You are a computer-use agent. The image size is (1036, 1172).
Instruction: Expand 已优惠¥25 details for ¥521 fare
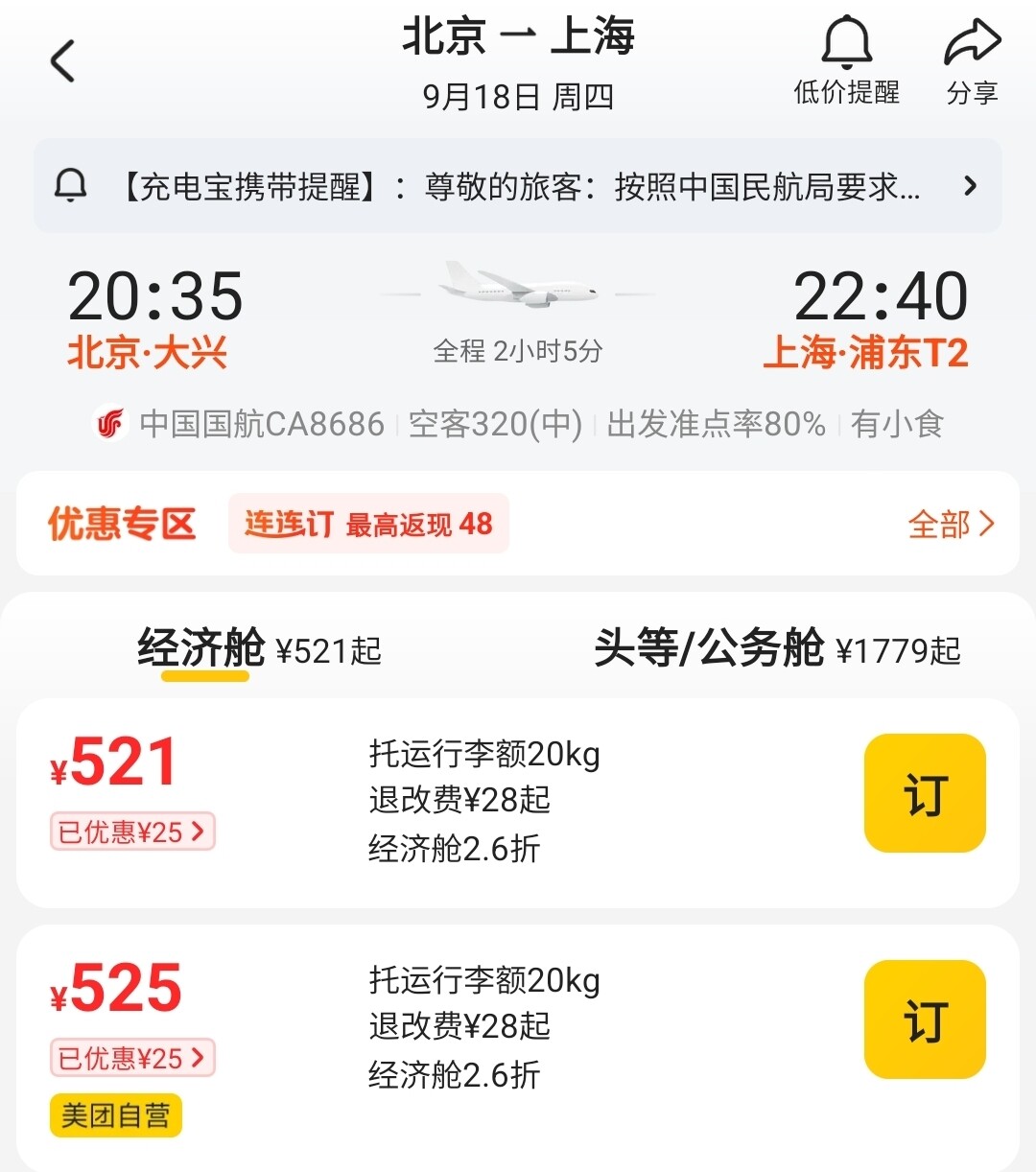132,832
